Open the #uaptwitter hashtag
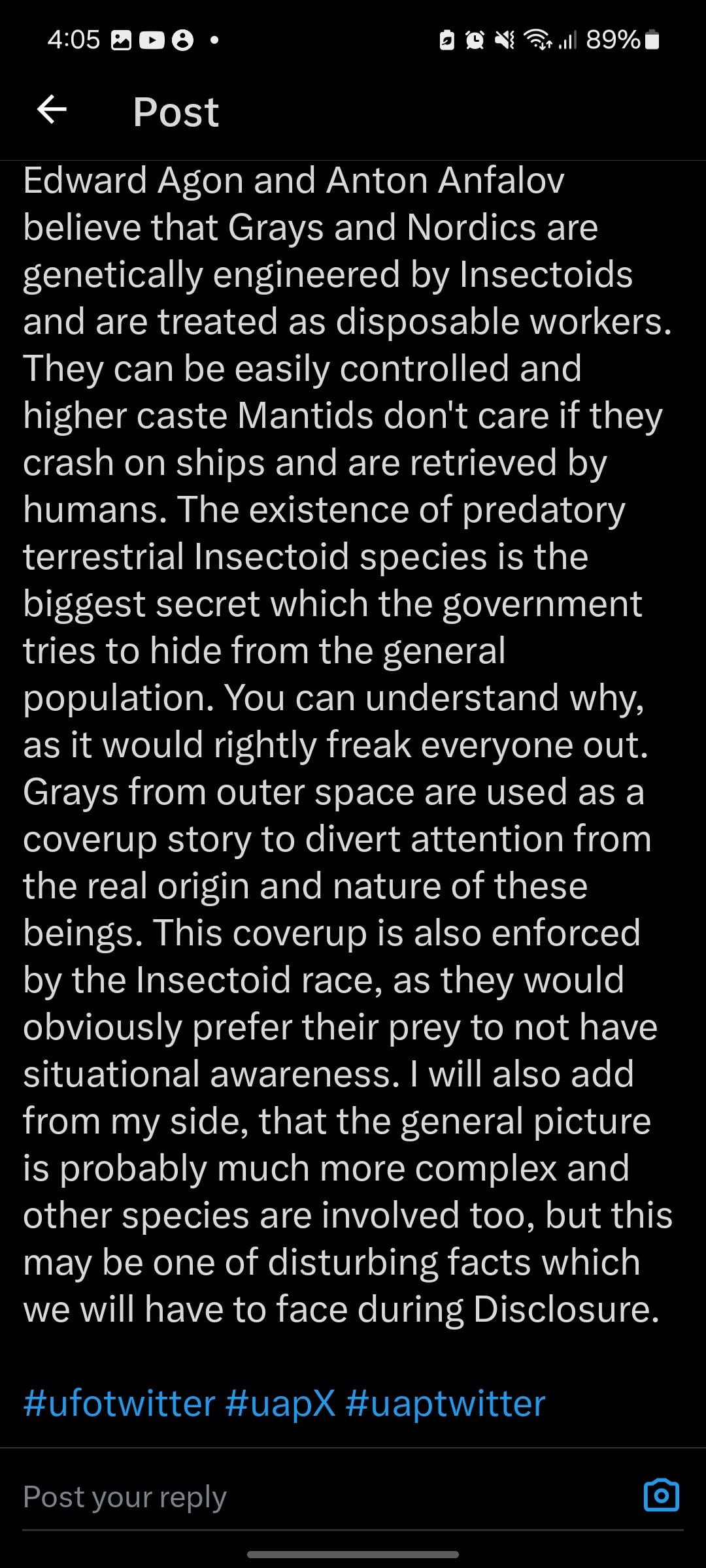The width and height of the screenshot is (706, 1568). click(445, 1403)
